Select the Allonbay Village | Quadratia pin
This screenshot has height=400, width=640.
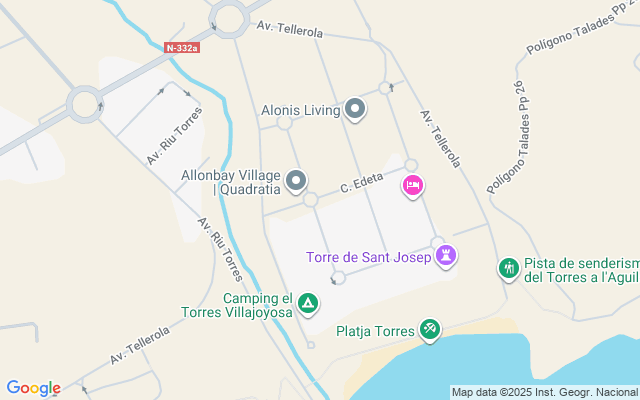(296, 181)
